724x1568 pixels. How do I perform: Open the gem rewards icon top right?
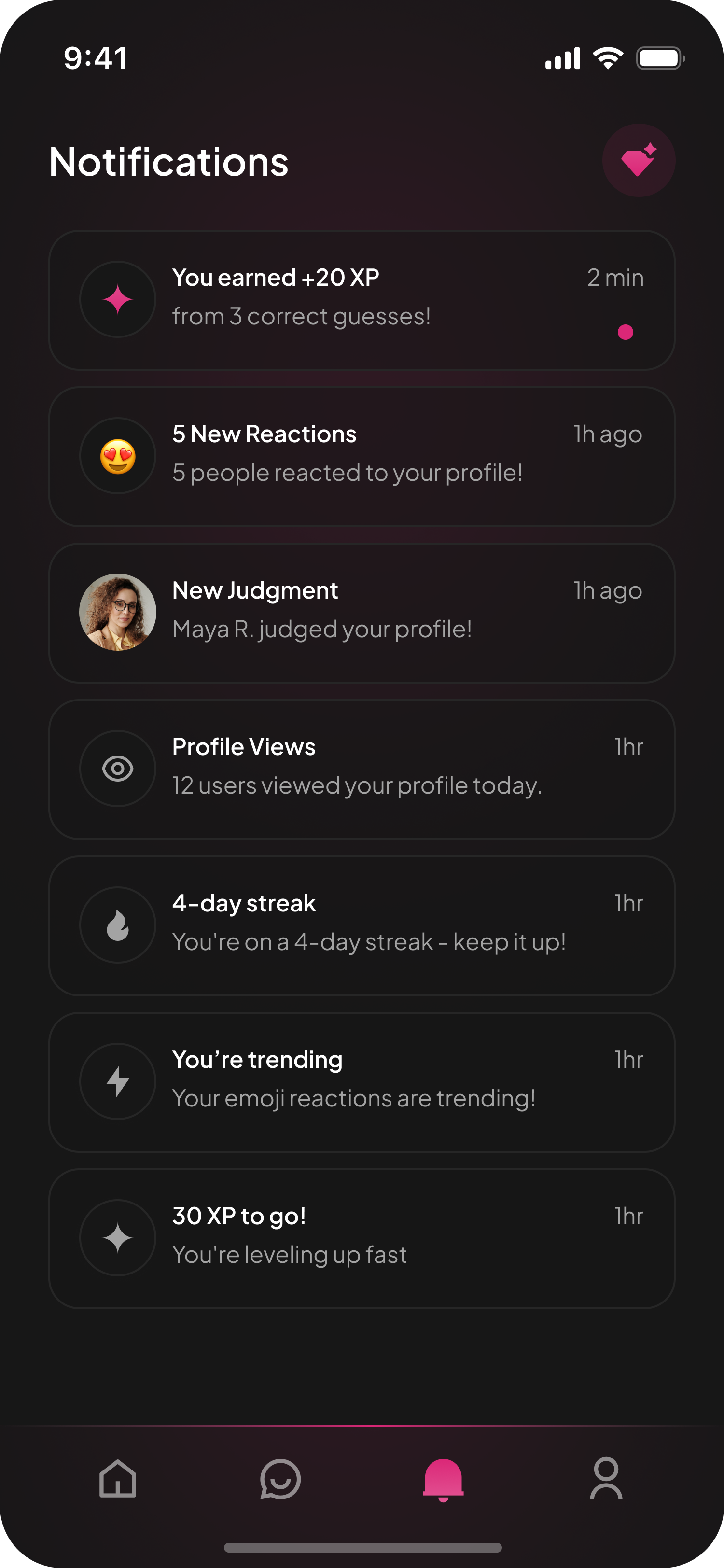click(x=638, y=159)
